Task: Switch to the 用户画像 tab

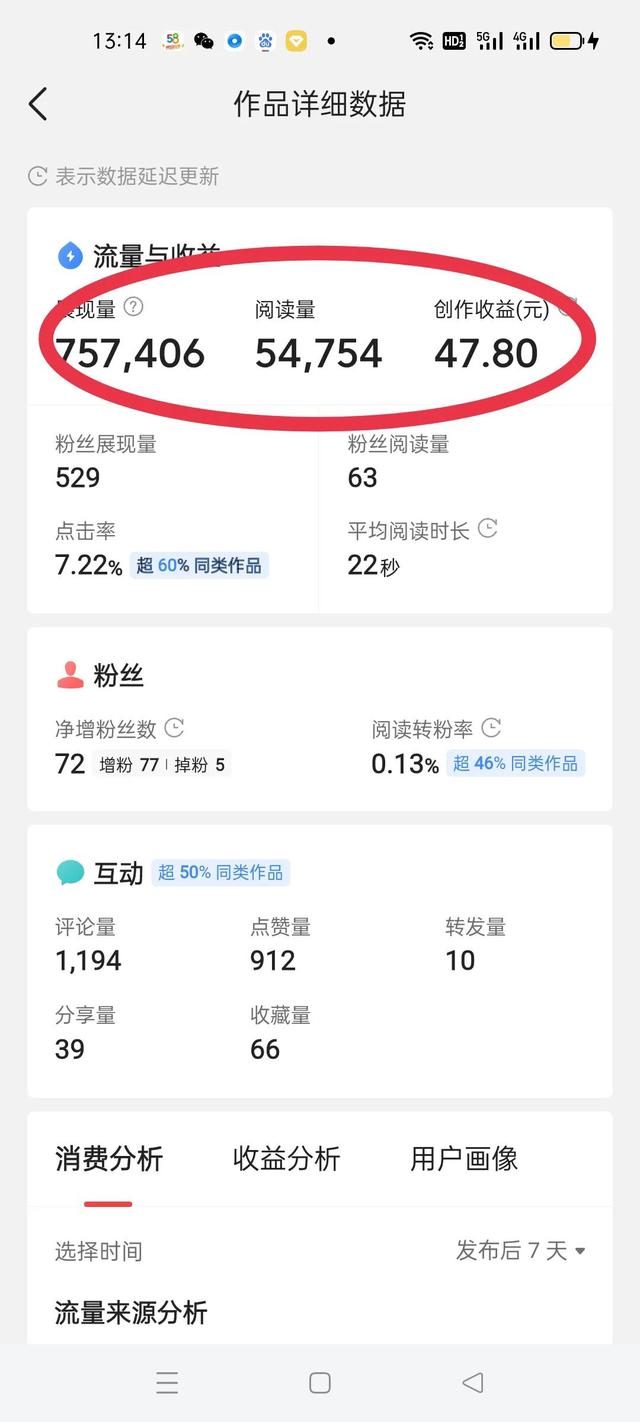Action: click(464, 1159)
